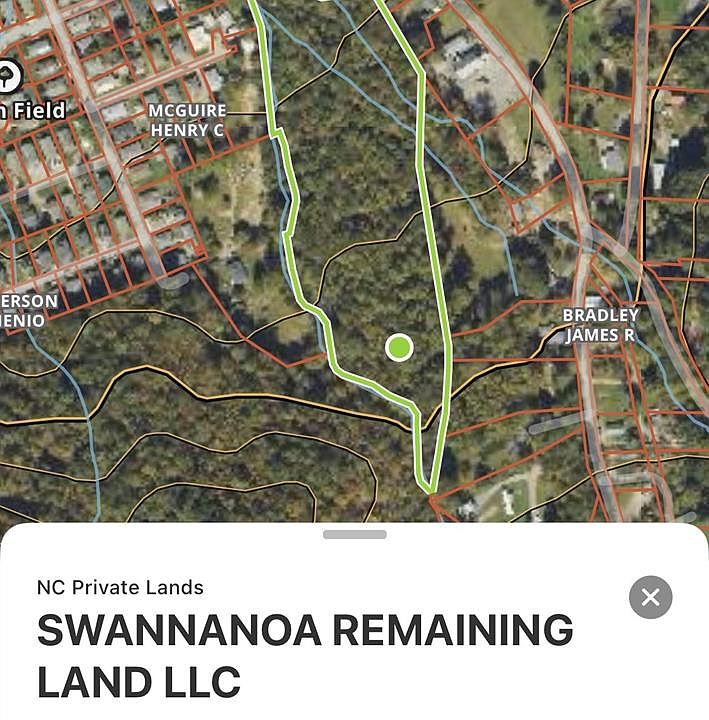Tap the sheet handle to expand parcel details
This screenshot has height=720, width=709.
tap(354, 535)
